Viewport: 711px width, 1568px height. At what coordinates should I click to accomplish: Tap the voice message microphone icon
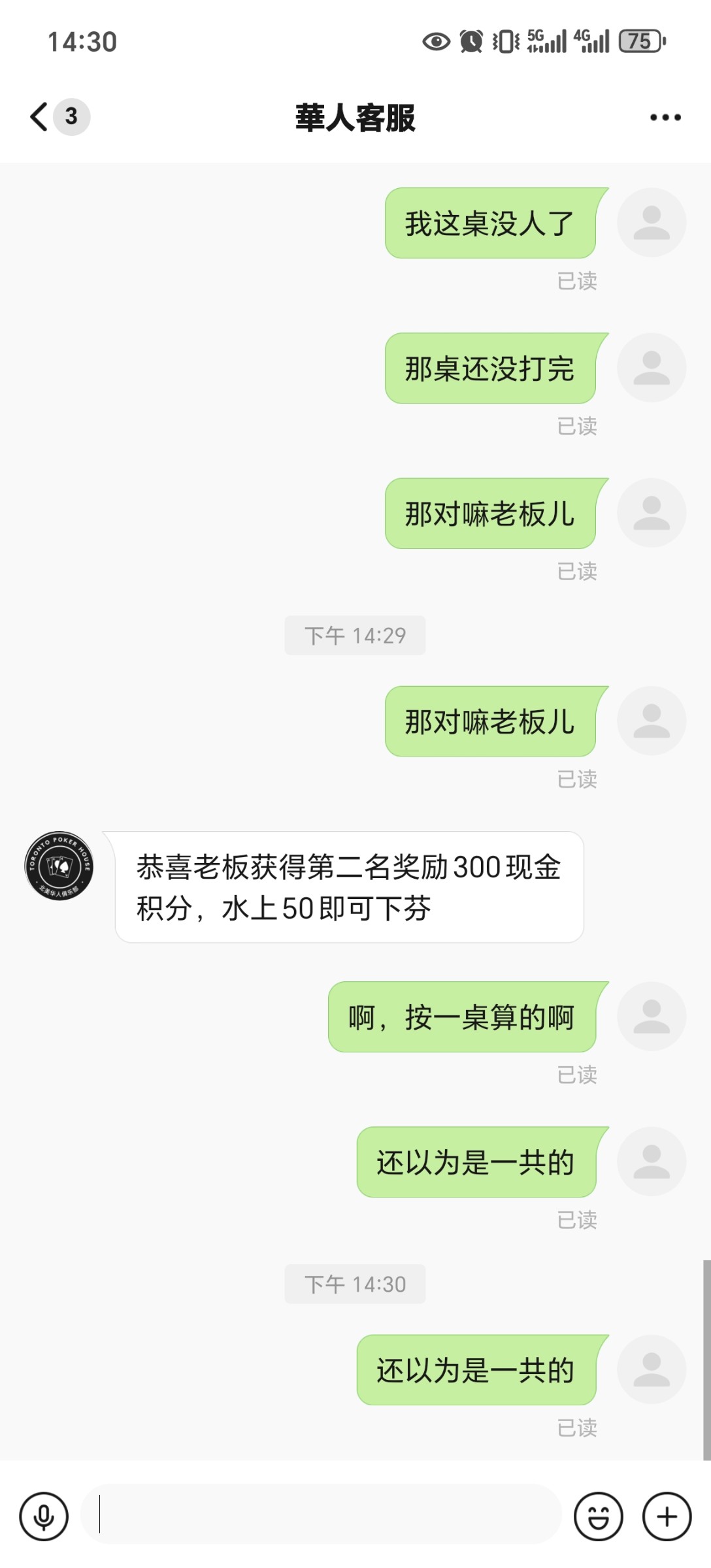coord(44,1516)
